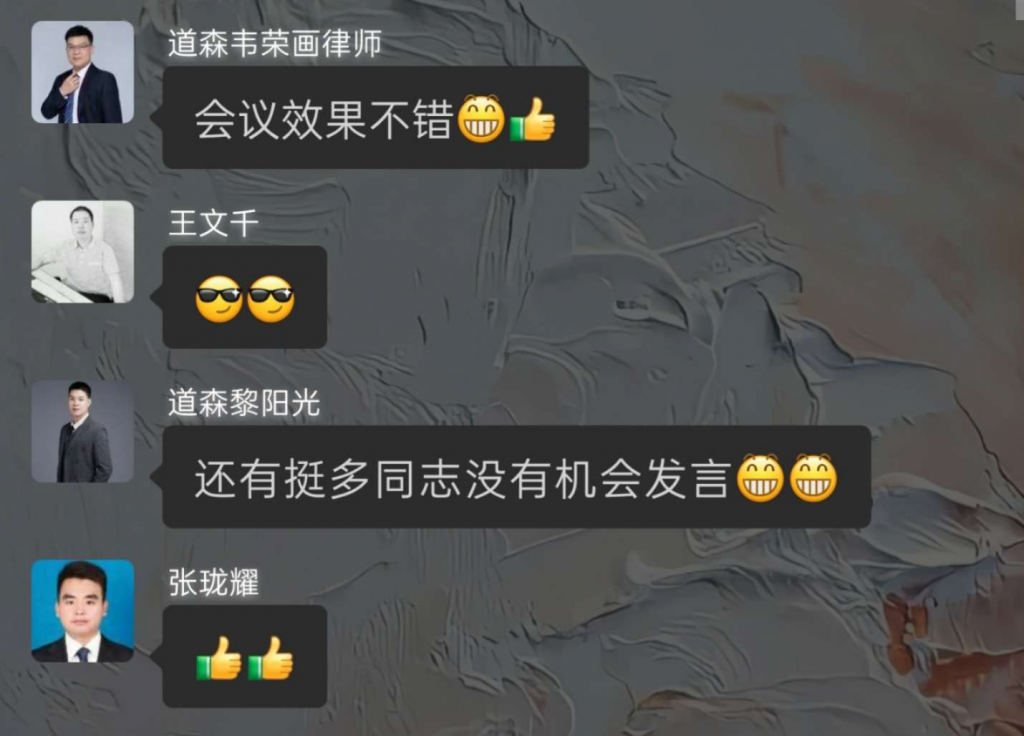
Task: Open 道森韦荣画律师's profile avatar
Action: pos(82,72)
